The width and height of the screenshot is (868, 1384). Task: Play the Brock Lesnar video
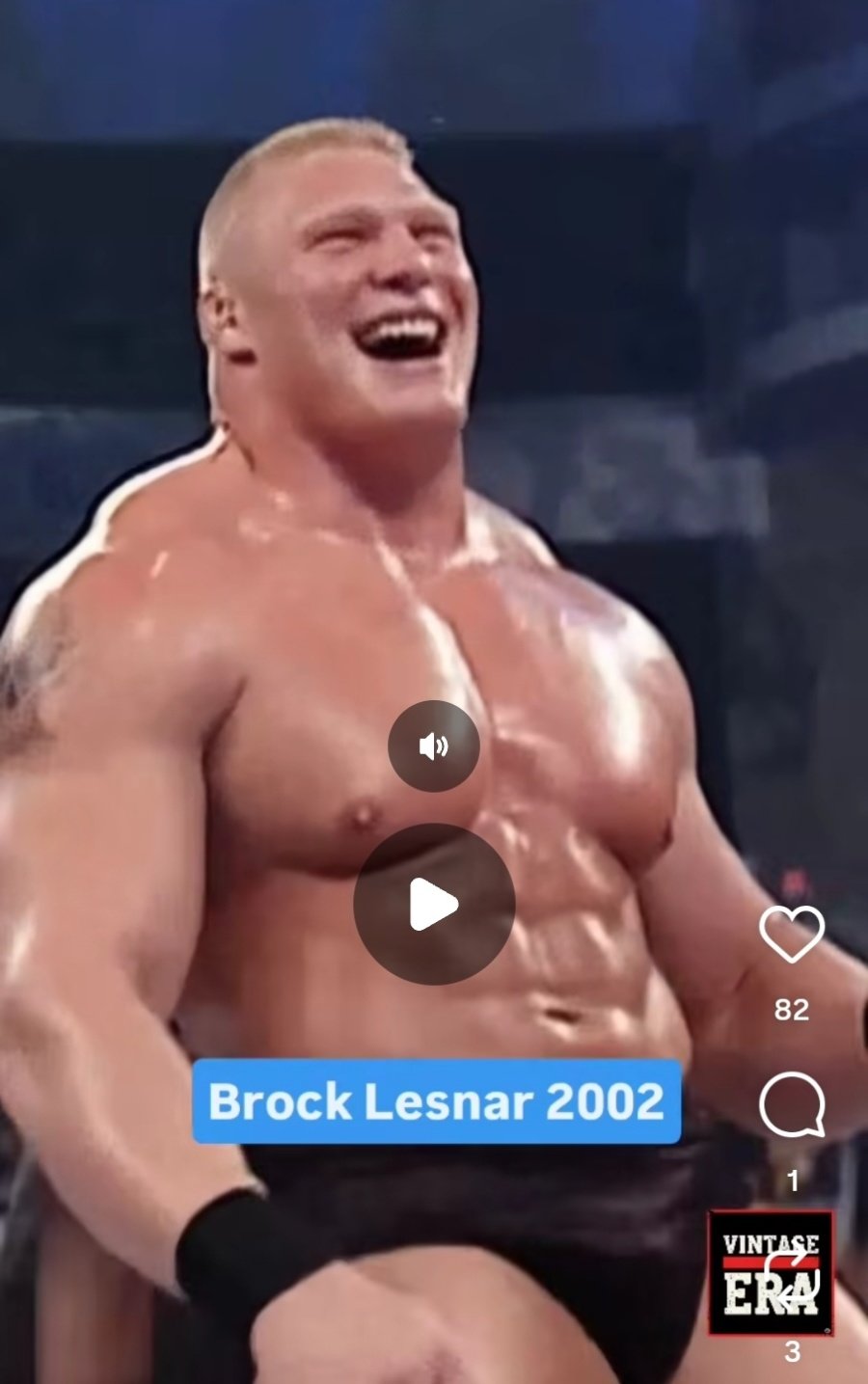[433, 904]
